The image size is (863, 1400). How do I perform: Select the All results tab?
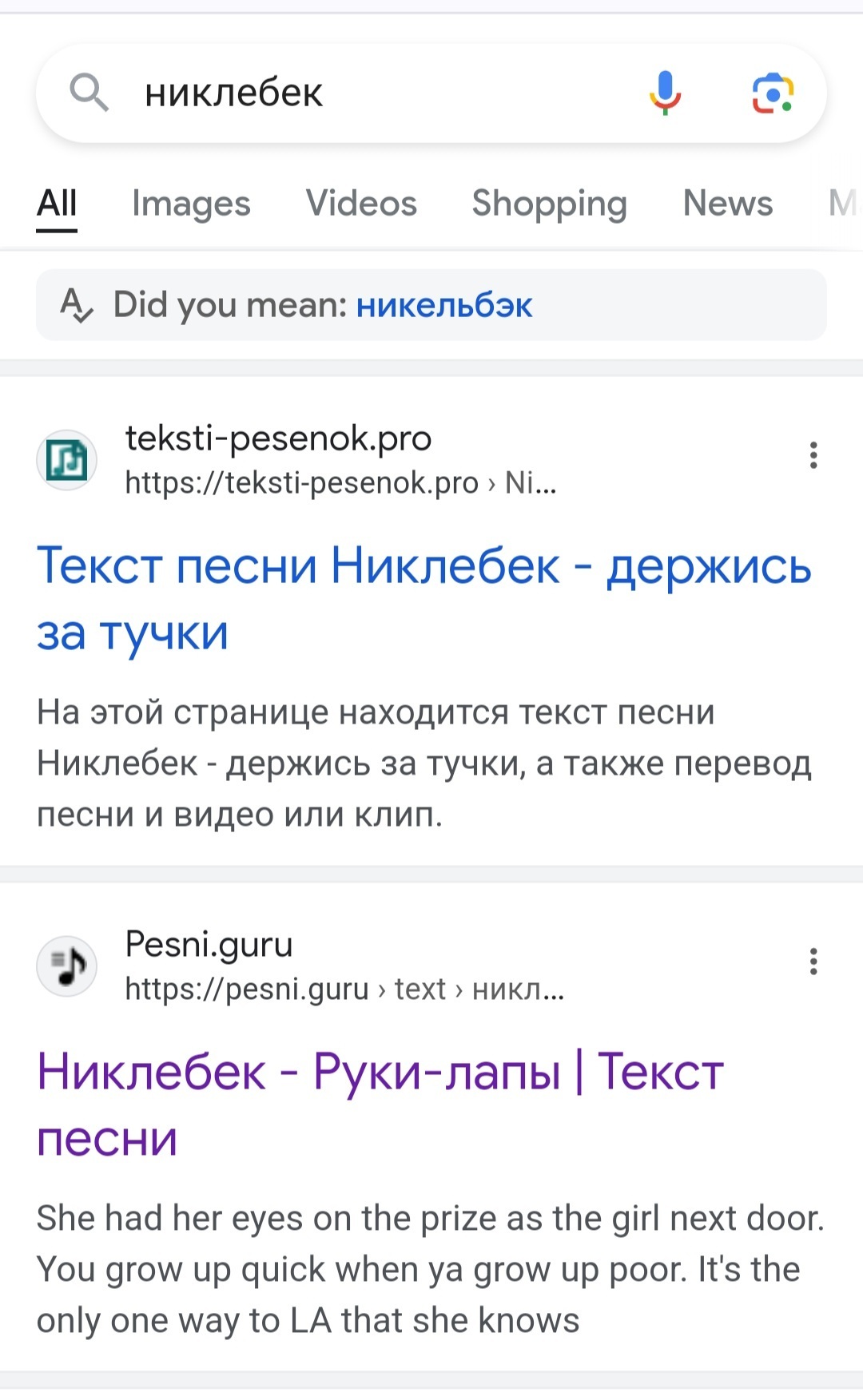point(57,204)
